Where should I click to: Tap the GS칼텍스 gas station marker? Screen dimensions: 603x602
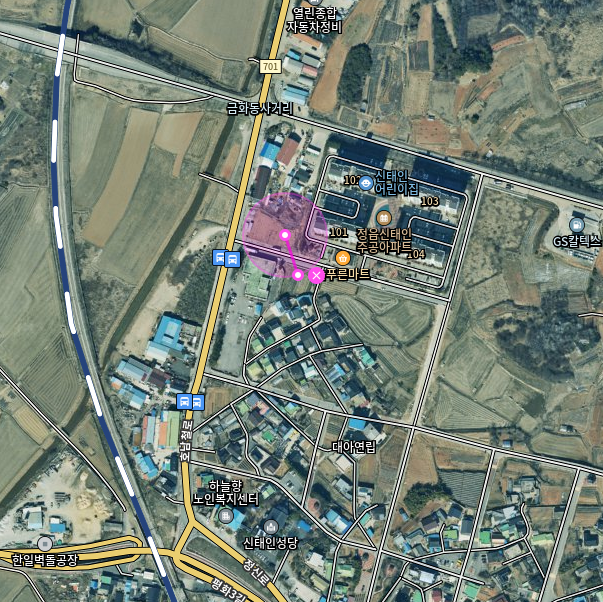[577, 224]
